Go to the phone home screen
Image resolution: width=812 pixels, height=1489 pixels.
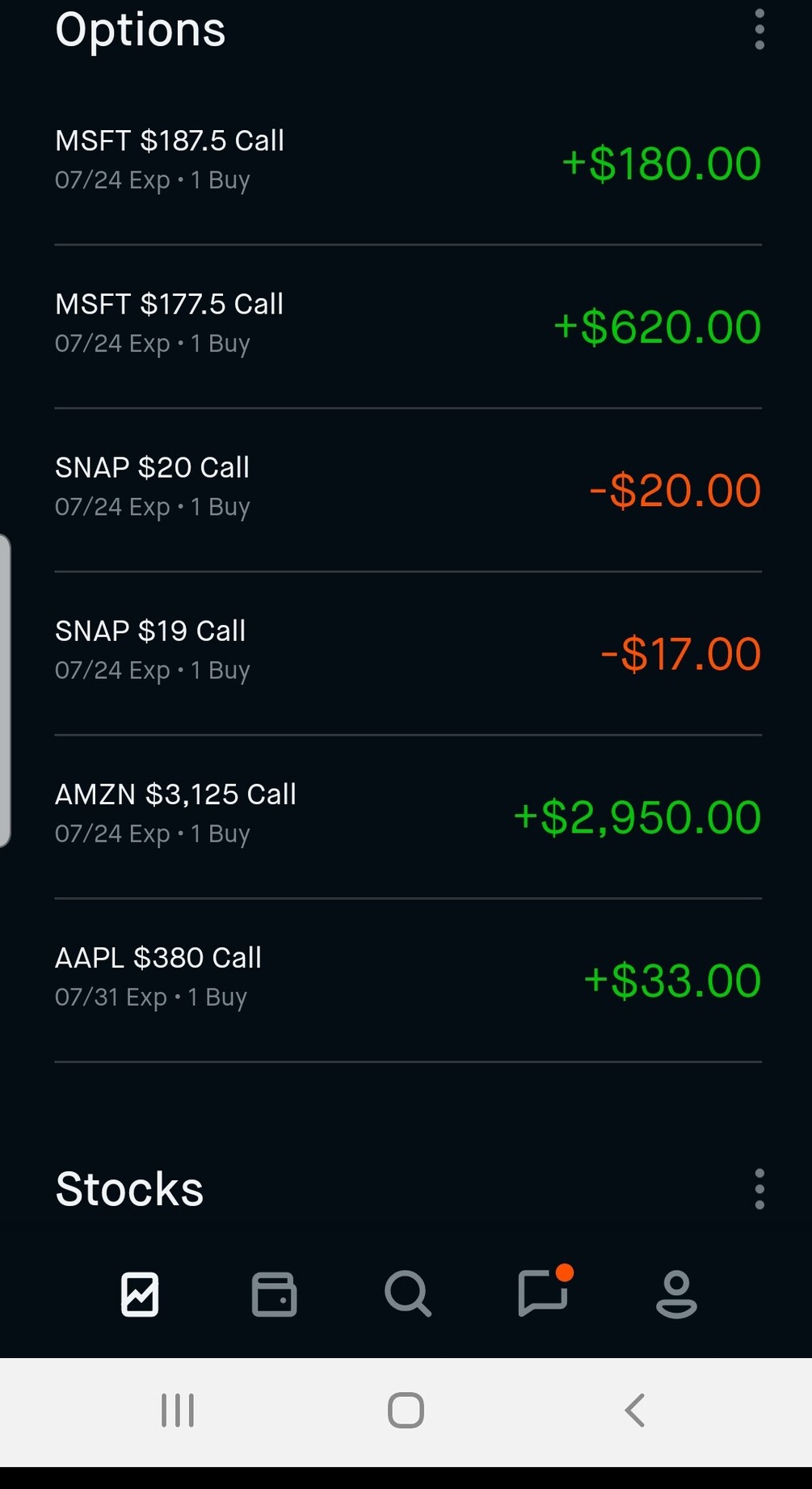click(x=406, y=1411)
